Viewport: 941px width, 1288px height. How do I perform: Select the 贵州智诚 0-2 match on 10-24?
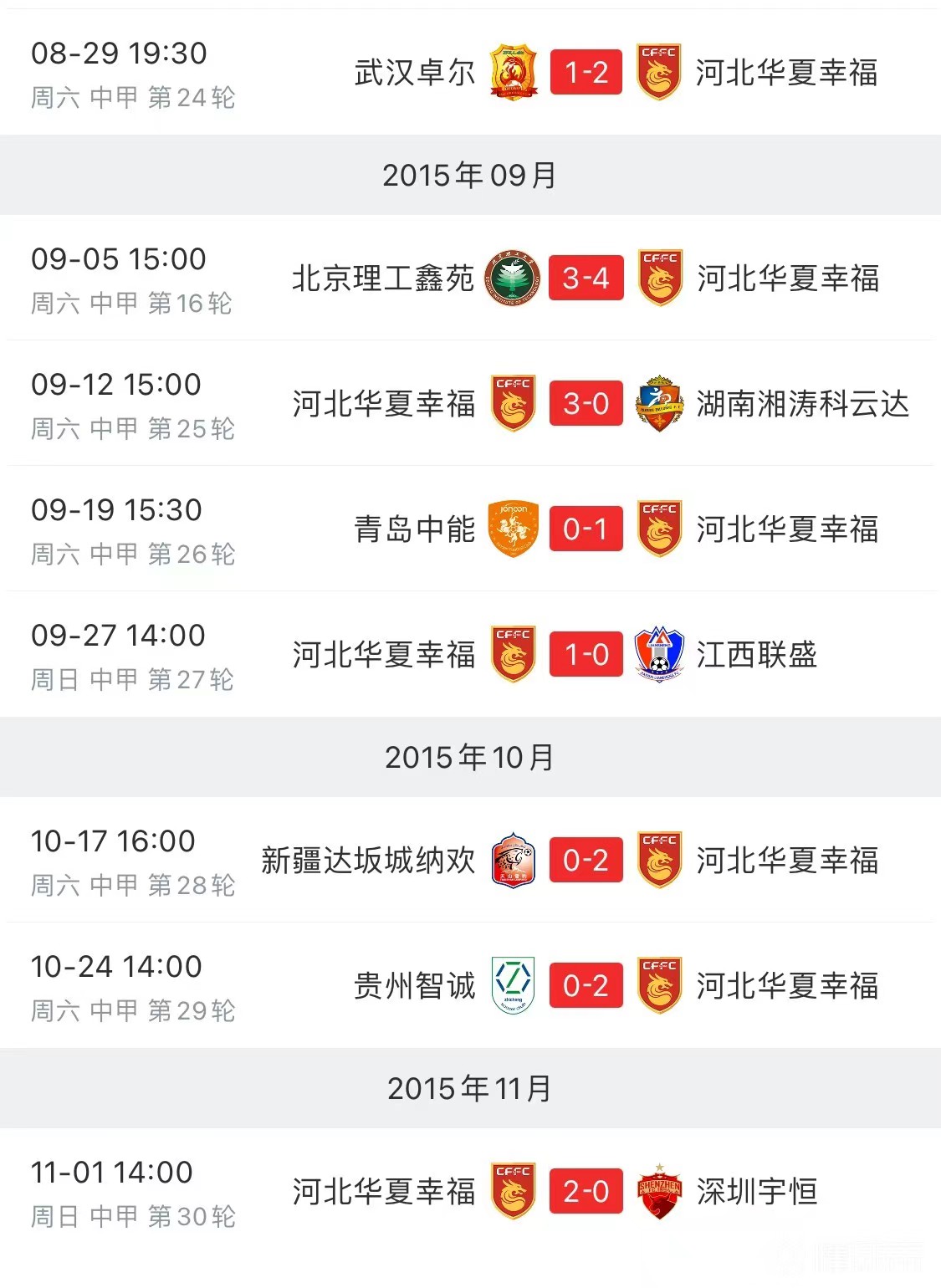[x=586, y=986]
